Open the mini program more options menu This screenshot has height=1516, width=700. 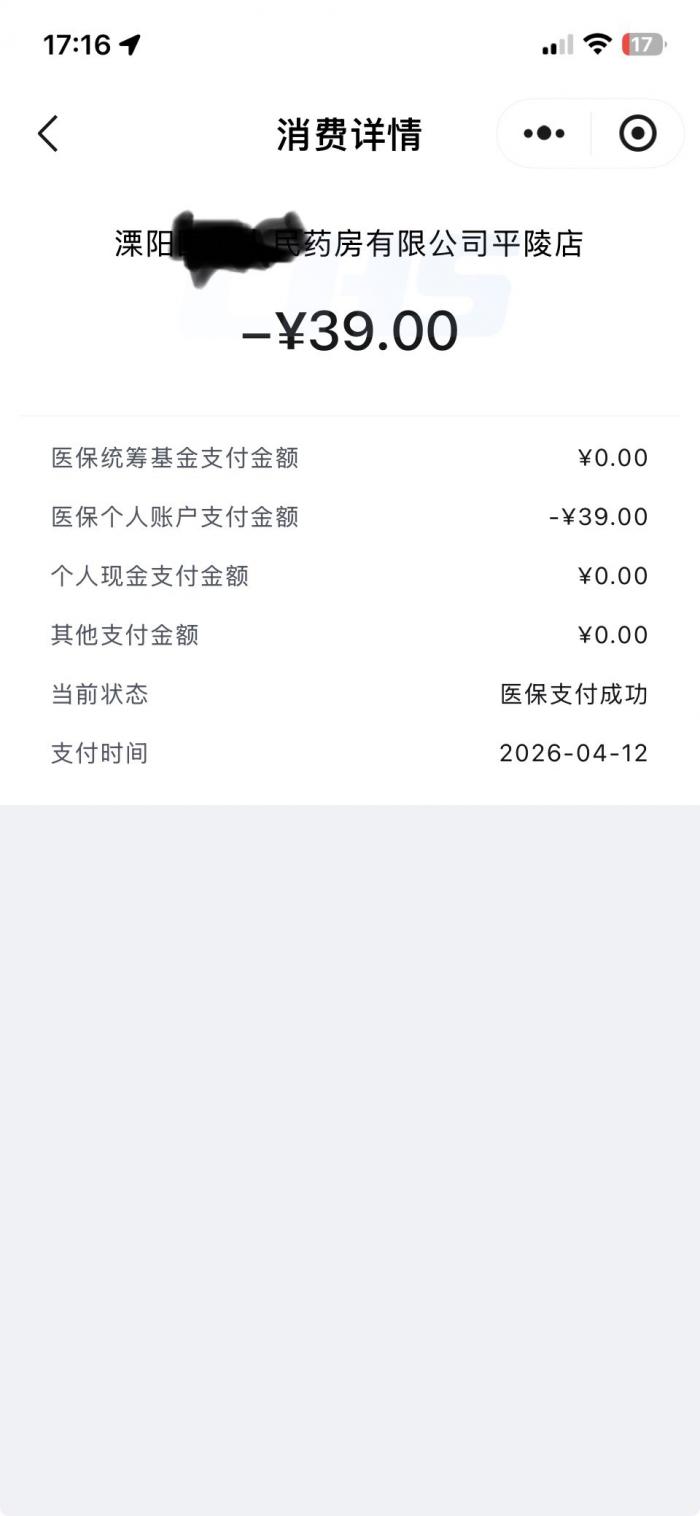(x=544, y=133)
